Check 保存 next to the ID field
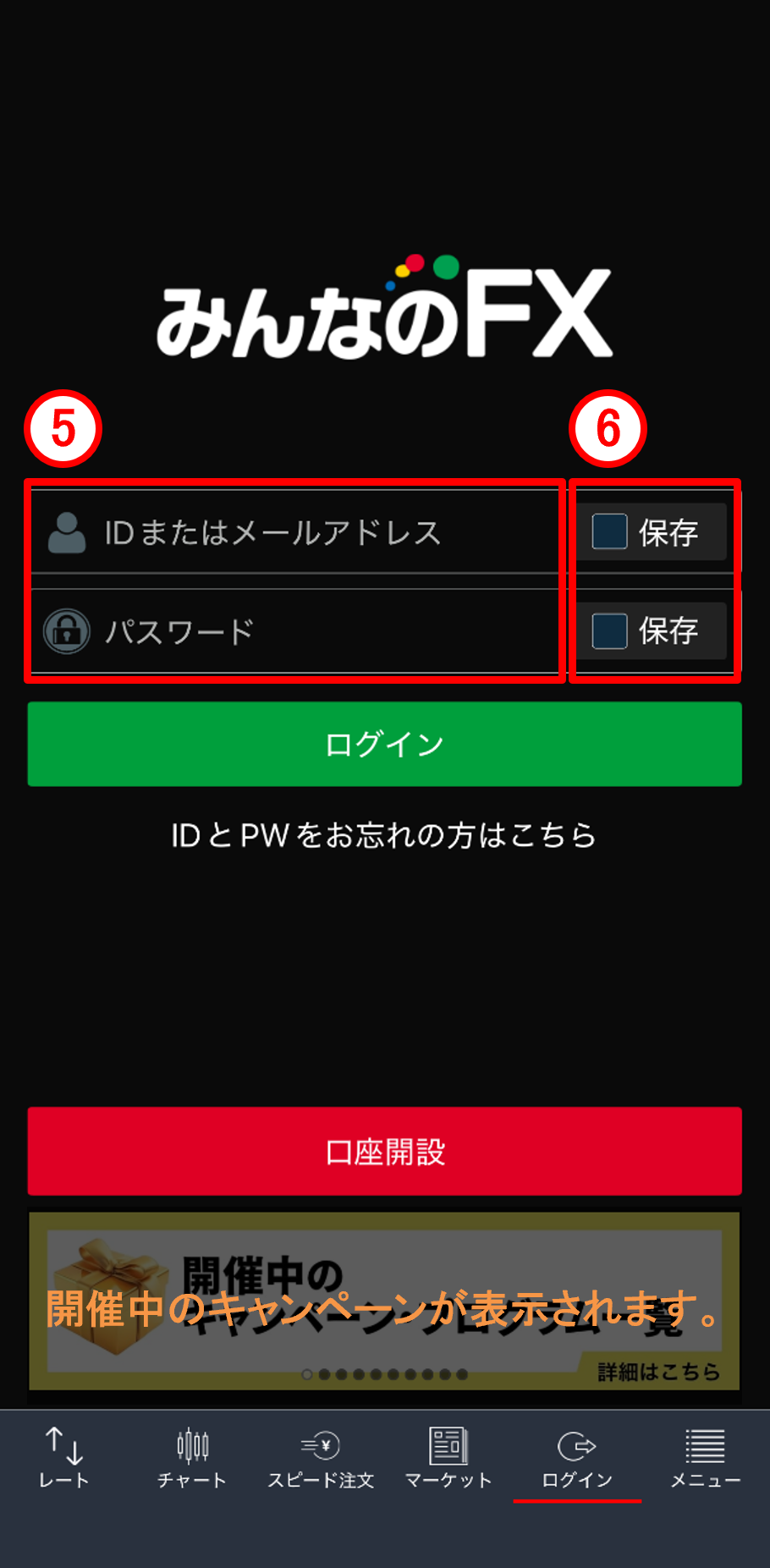770x1568 pixels. tap(609, 532)
